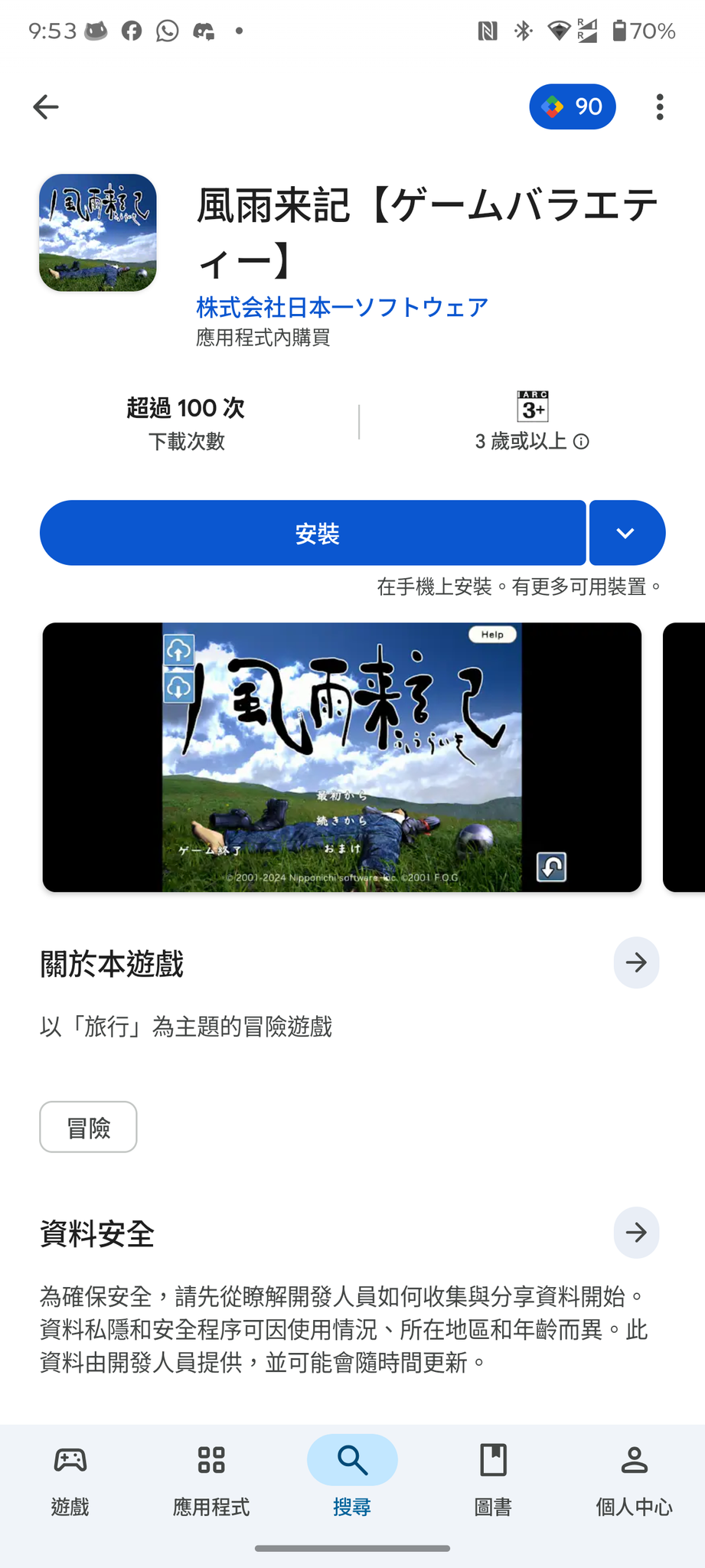
Task: Open developer 株式会社日本一ソフトウェア page
Action: point(342,307)
